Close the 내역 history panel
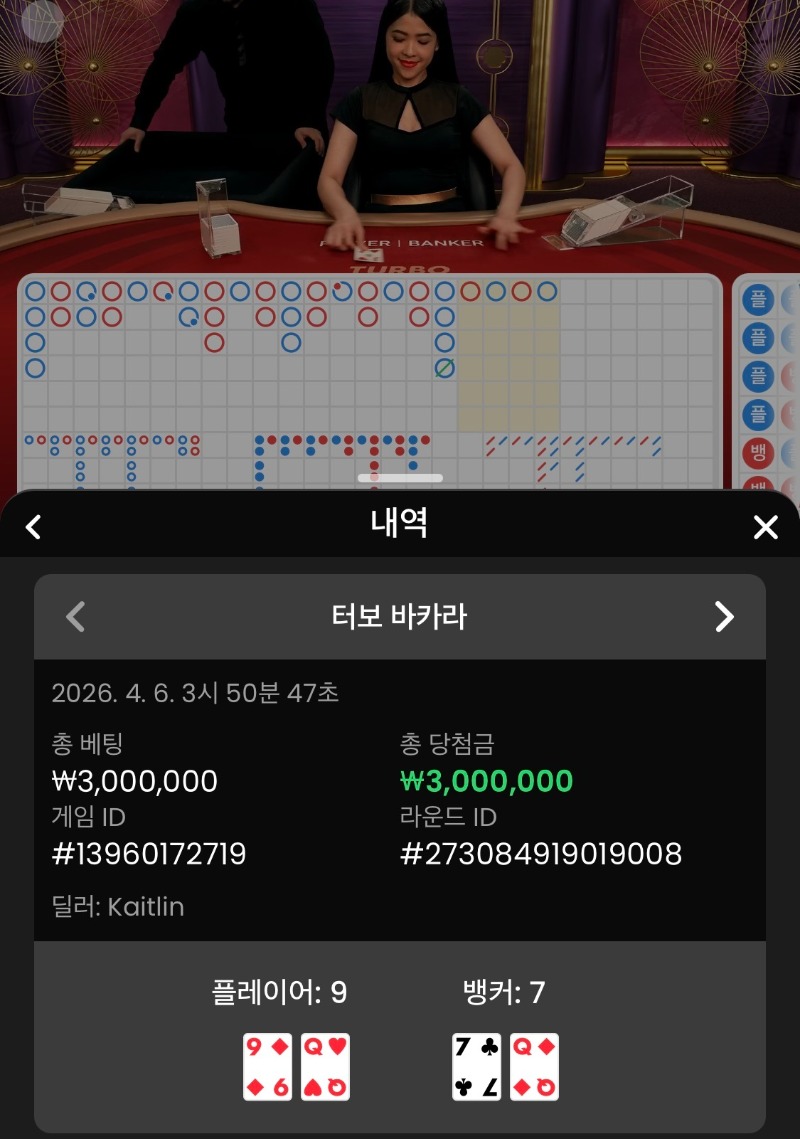The image size is (800, 1139). 765,527
